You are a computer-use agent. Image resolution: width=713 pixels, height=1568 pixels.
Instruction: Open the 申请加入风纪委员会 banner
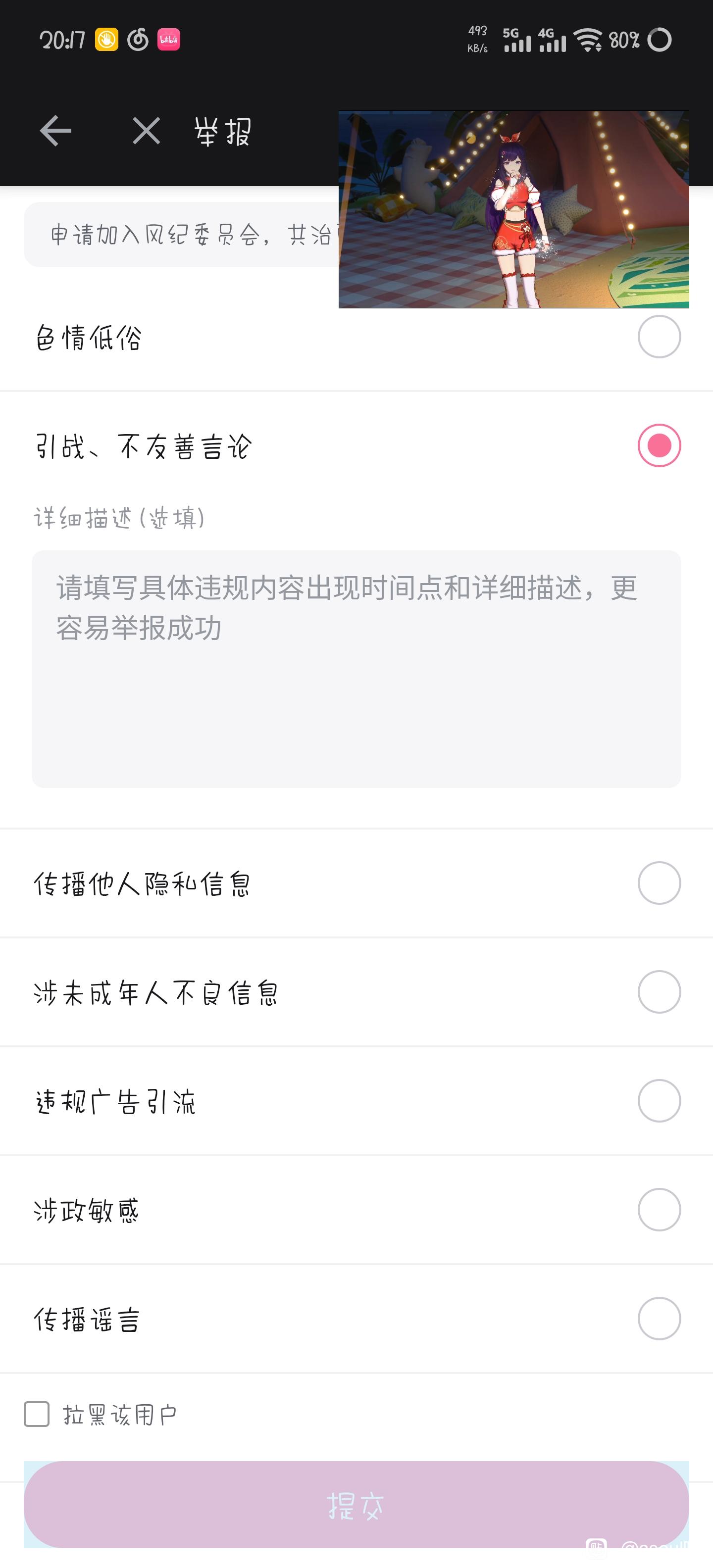pos(183,235)
